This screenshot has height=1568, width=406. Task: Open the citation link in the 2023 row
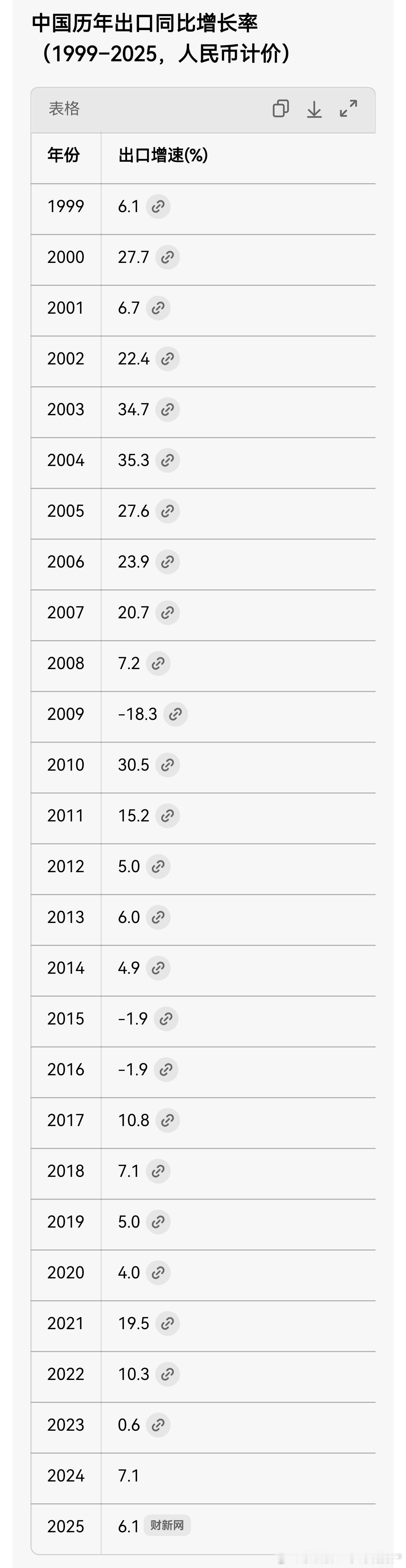point(158,1425)
